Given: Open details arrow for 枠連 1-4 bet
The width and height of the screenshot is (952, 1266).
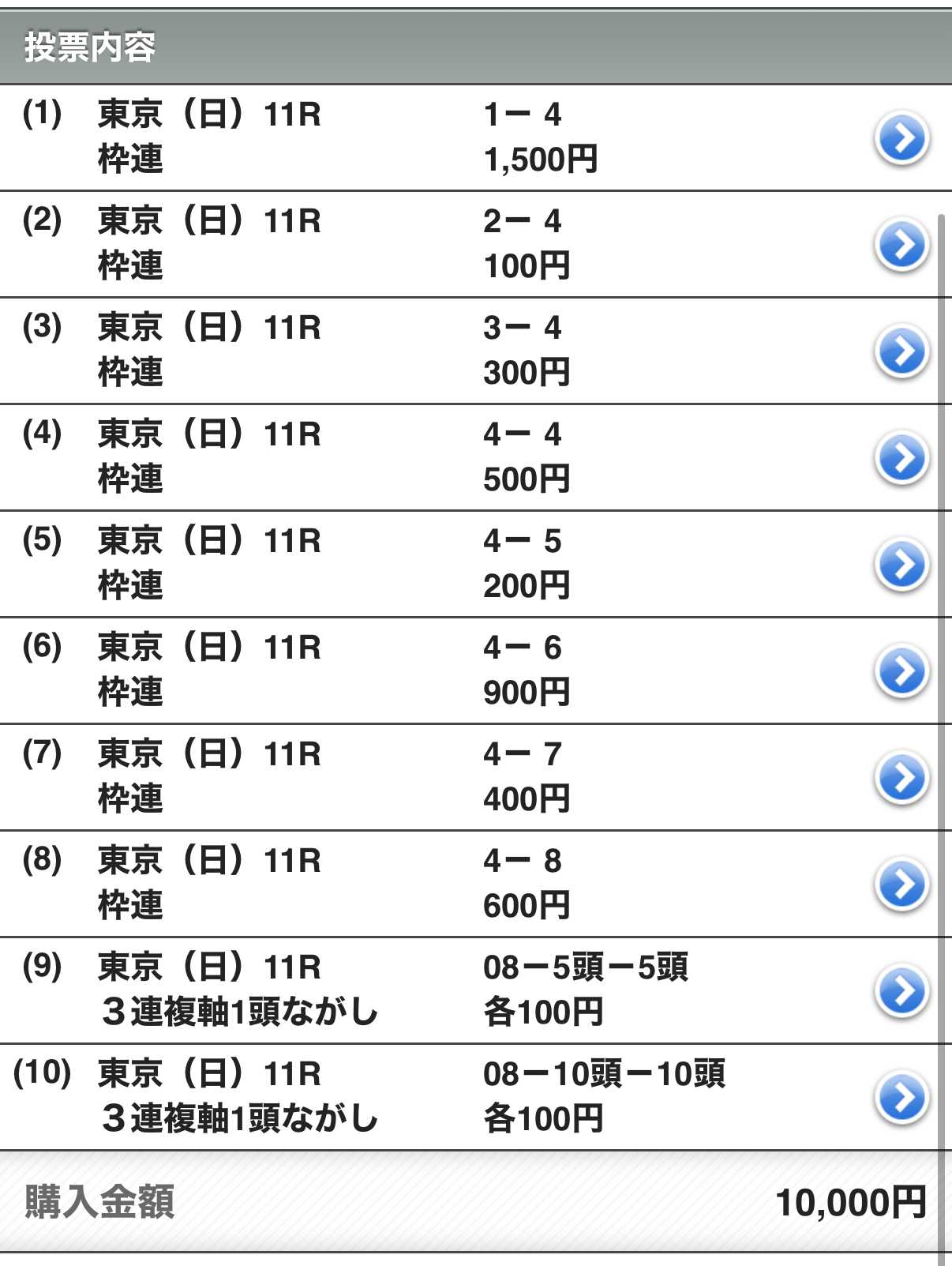Looking at the screenshot, I should 901,138.
